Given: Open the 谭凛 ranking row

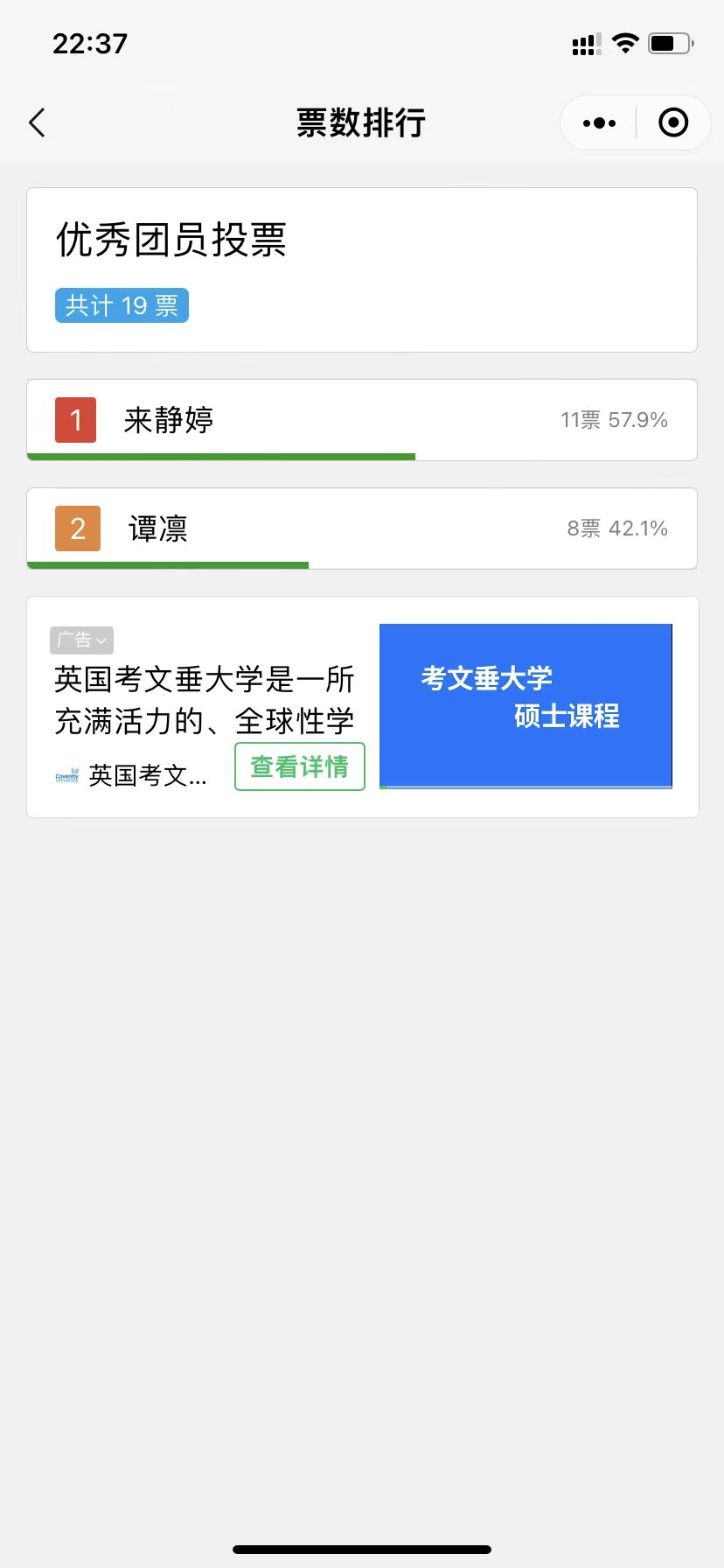Looking at the screenshot, I should pyautogui.click(x=362, y=528).
